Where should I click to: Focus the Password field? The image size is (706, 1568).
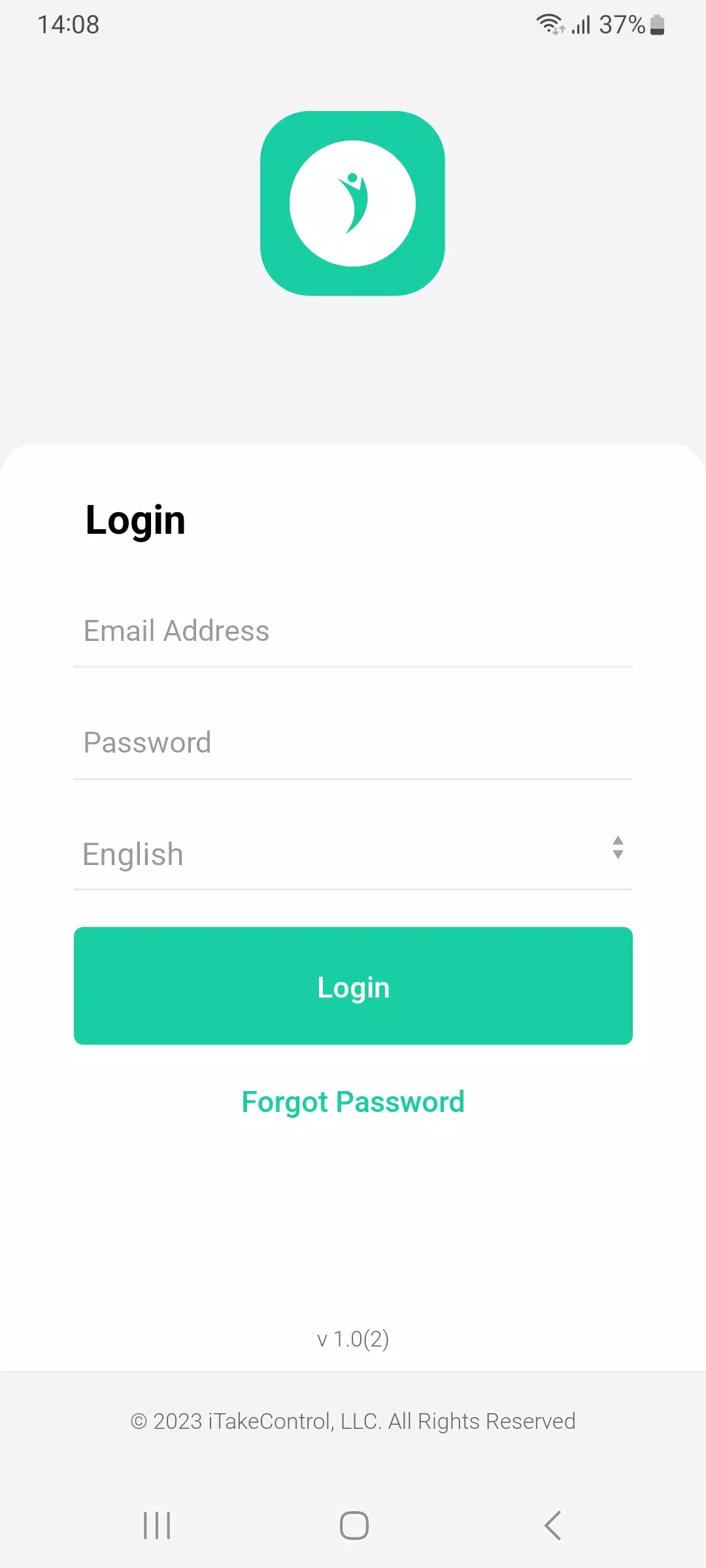coord(353,743)
